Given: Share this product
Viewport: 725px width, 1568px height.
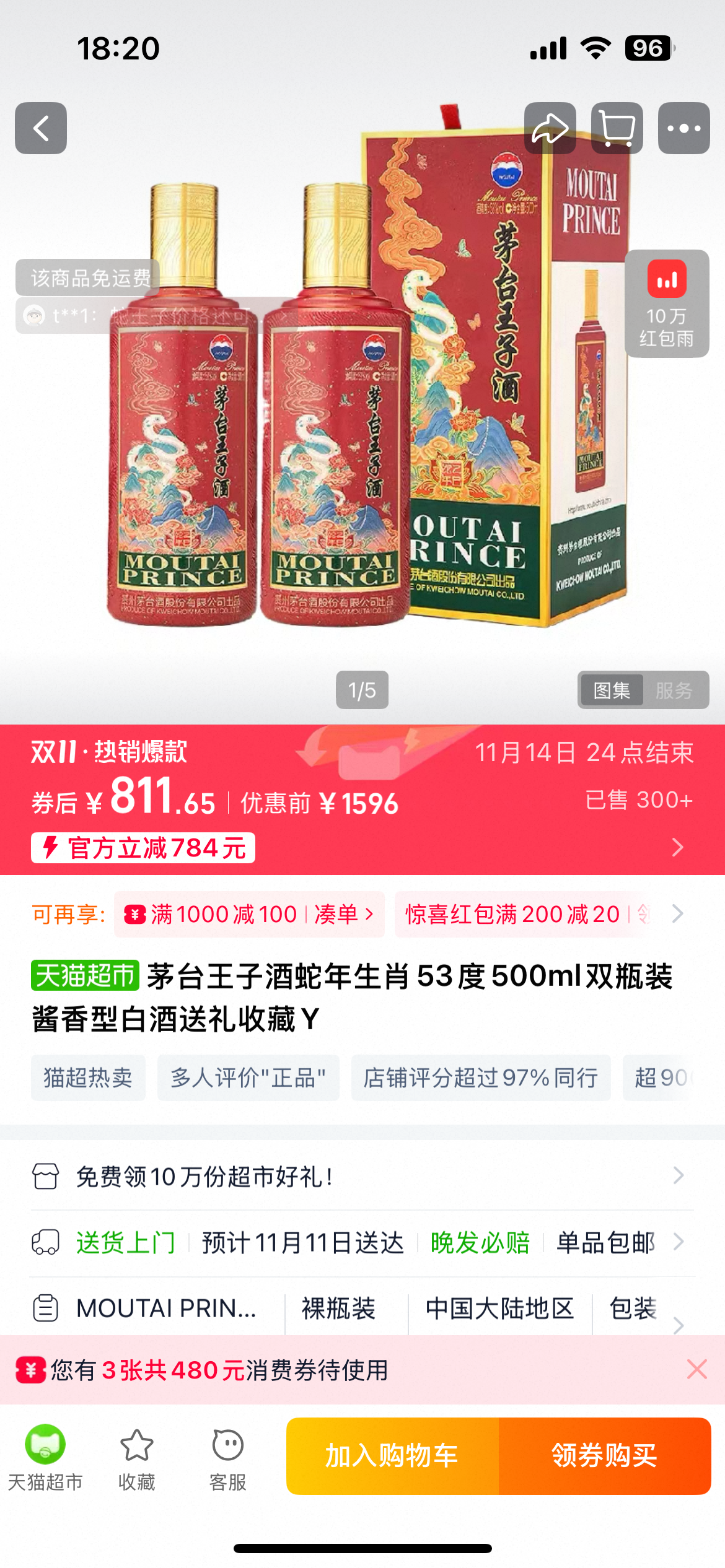Looking at the screenshot, I should [x=550, y=128].
